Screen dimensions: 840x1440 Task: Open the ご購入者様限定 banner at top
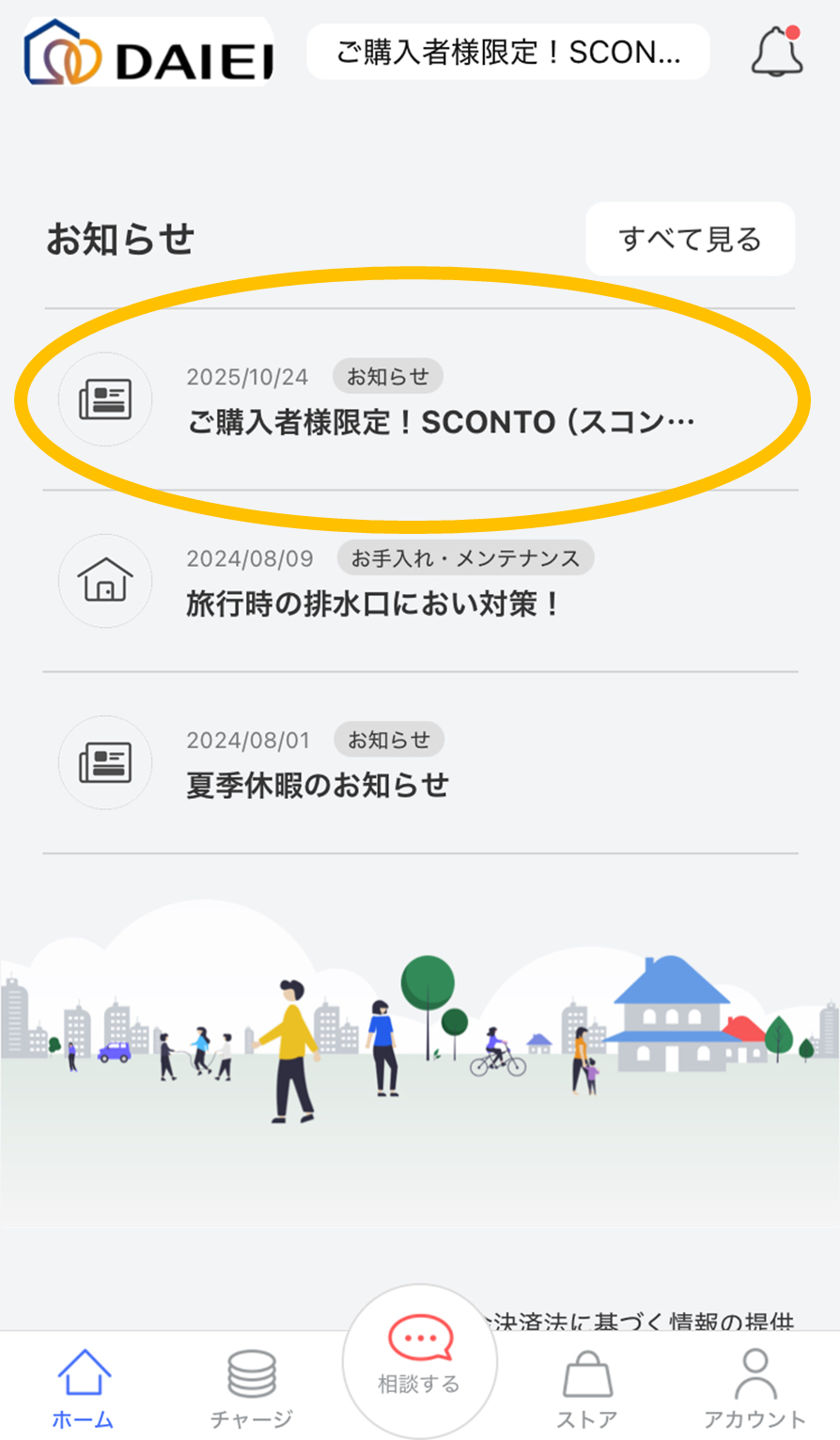click(507, 53)
